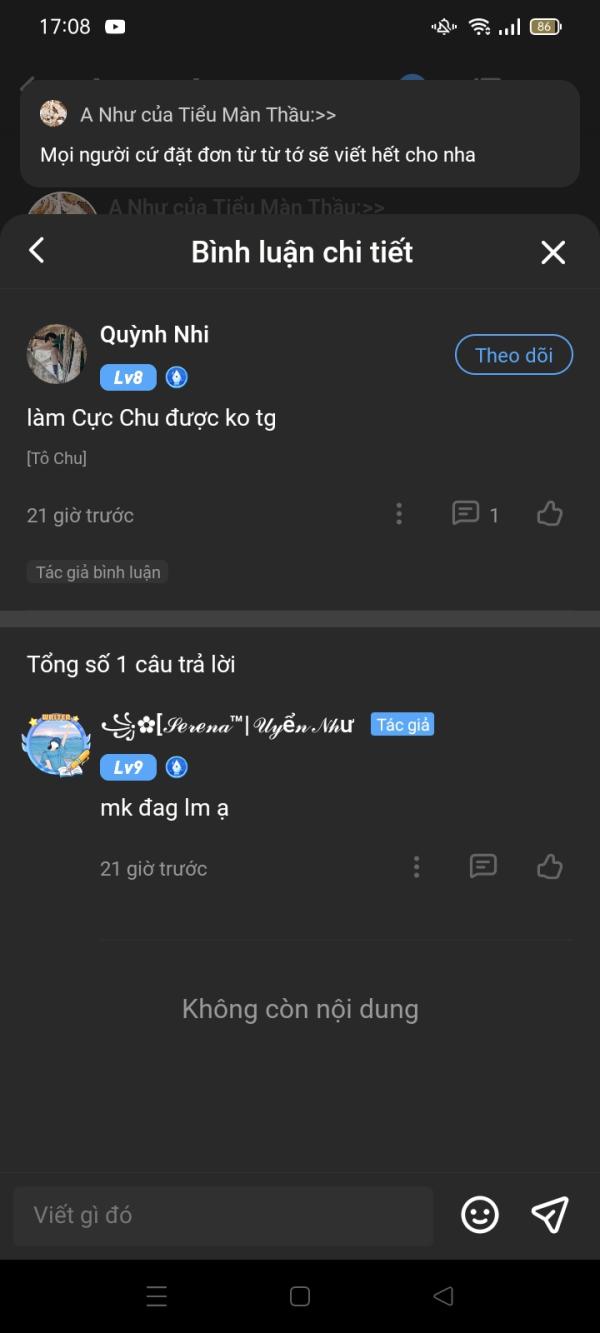This screenshot has height=1333, width=600.
Task: Like Quỳnh Nhi's comment
Action: [549, 514]
